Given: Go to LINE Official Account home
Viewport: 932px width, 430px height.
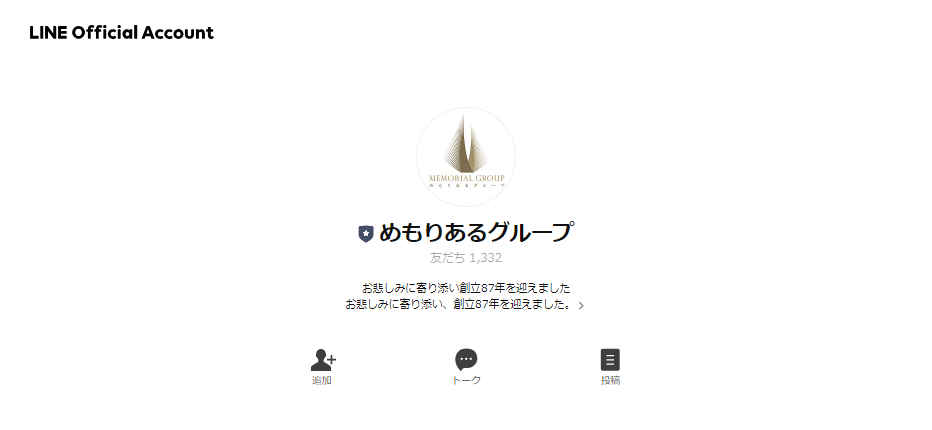Looking at the screenshot, I should [121, 32].
